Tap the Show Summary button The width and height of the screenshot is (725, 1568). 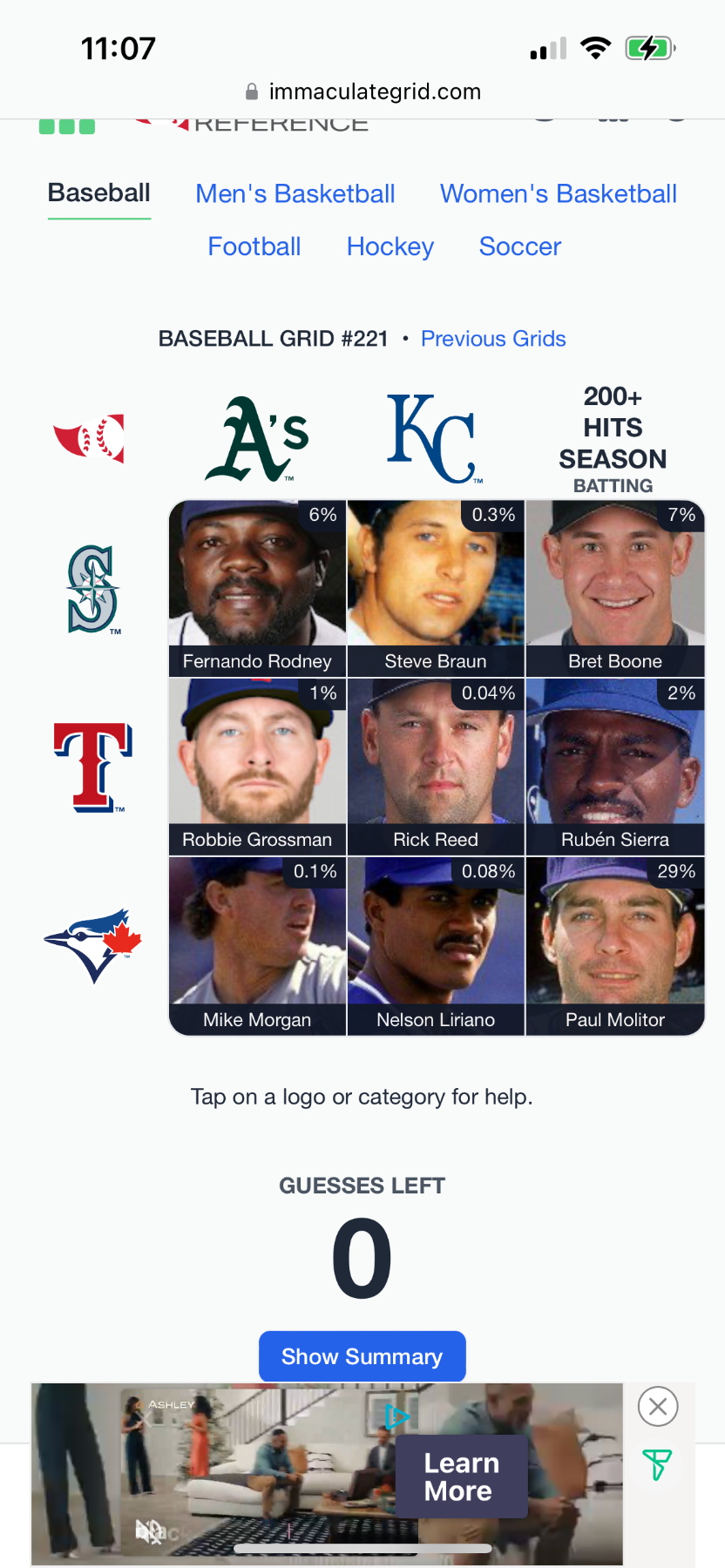pos(362,1356)
